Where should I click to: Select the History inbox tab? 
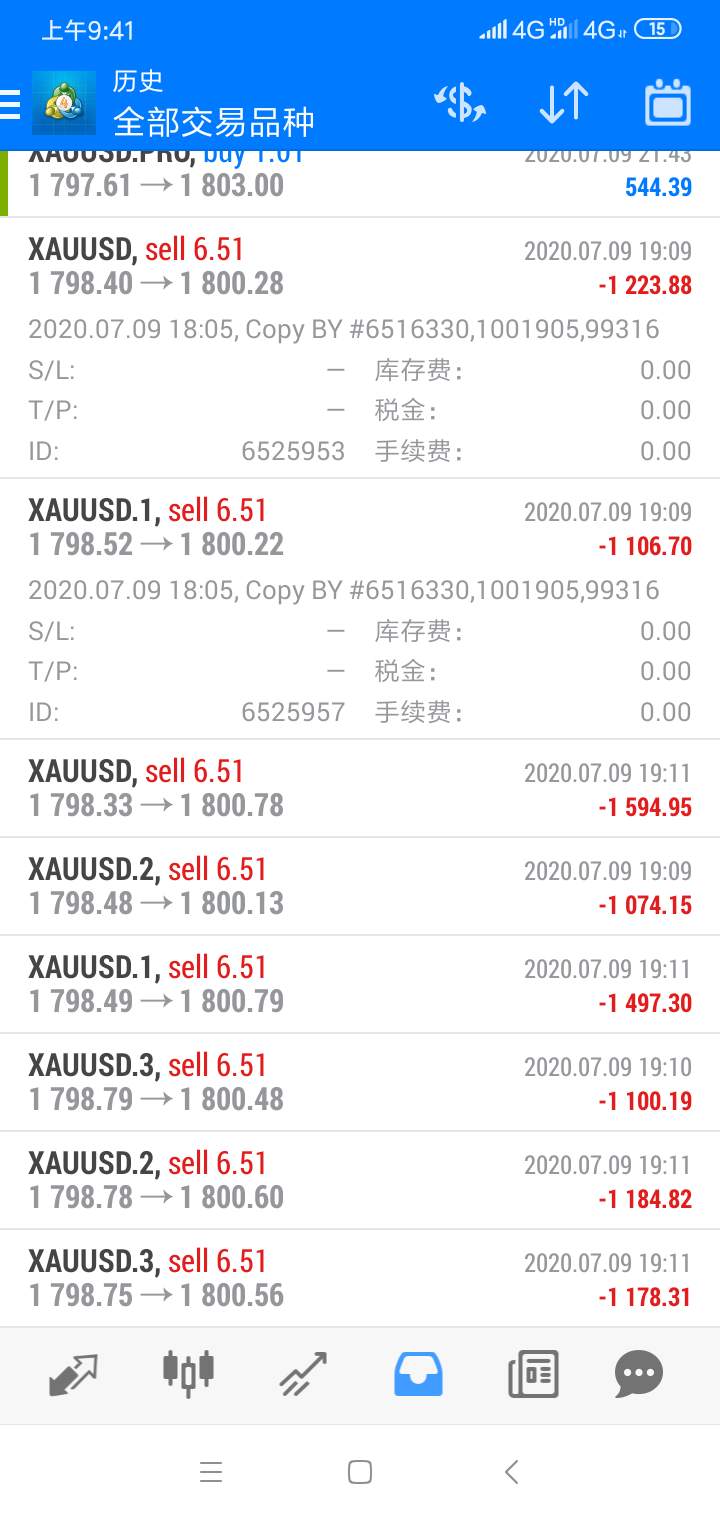point(418,1374)
